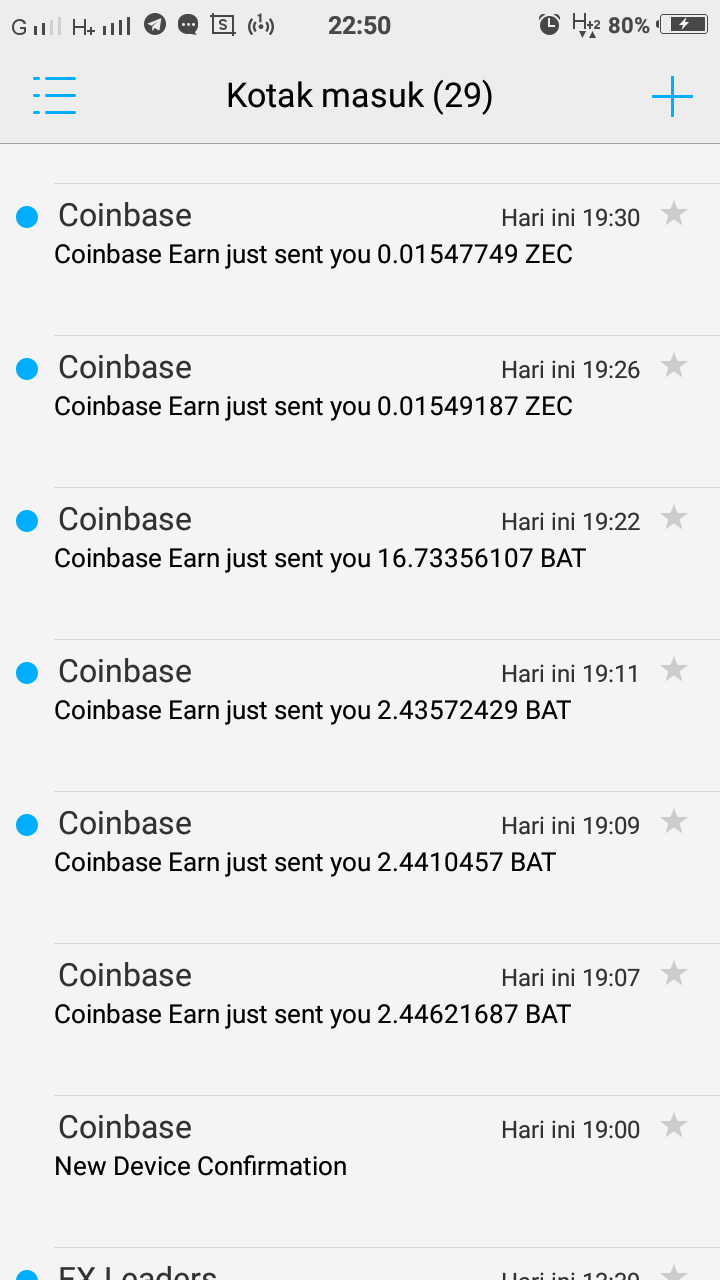Toggle unread indicator on the 19:22 email
The height and width of the screenshot is (1280, 720).
[26, 519]
